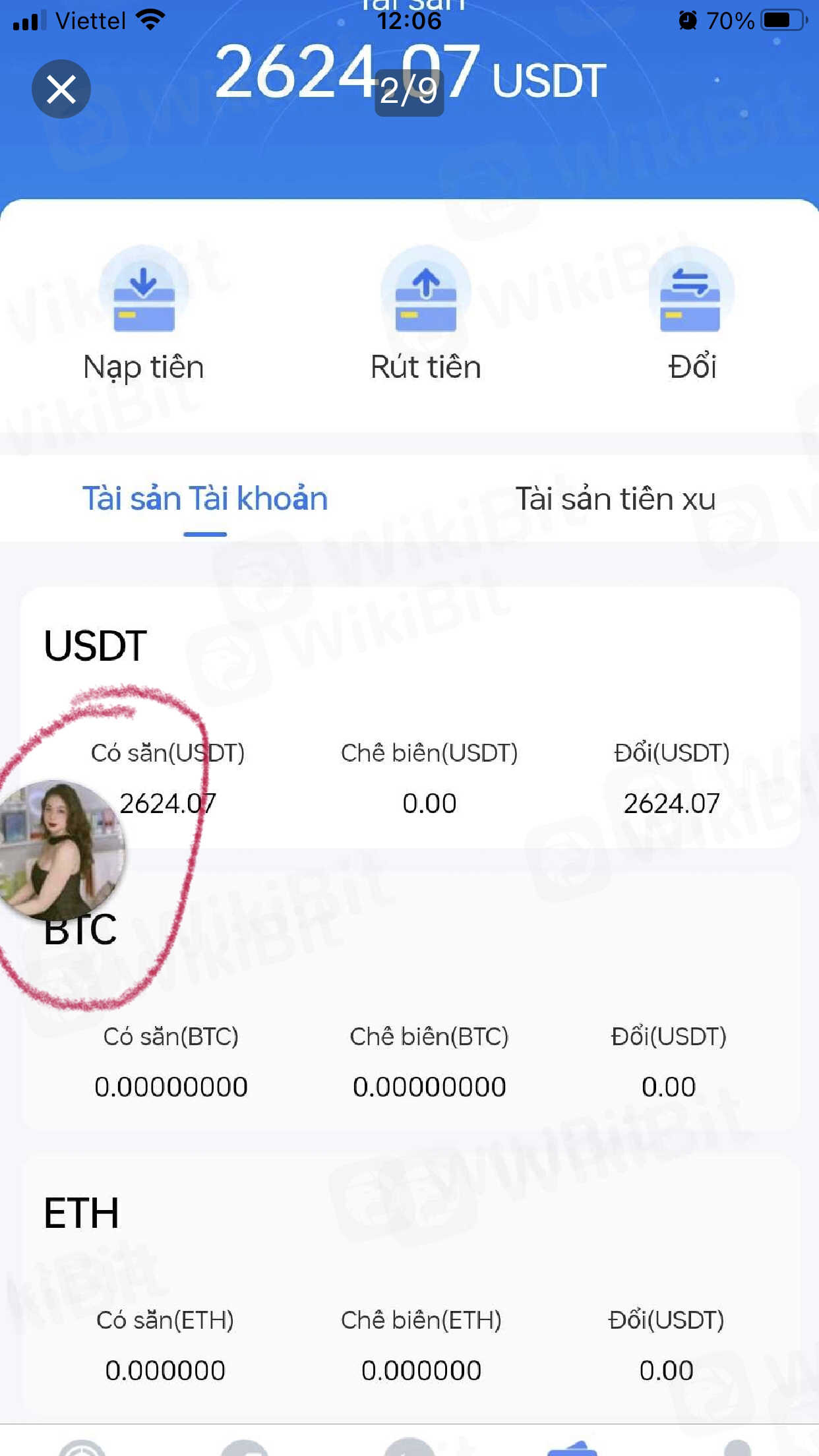Open the Đổi exchange option
The image size is (819, 1456).
691,314
